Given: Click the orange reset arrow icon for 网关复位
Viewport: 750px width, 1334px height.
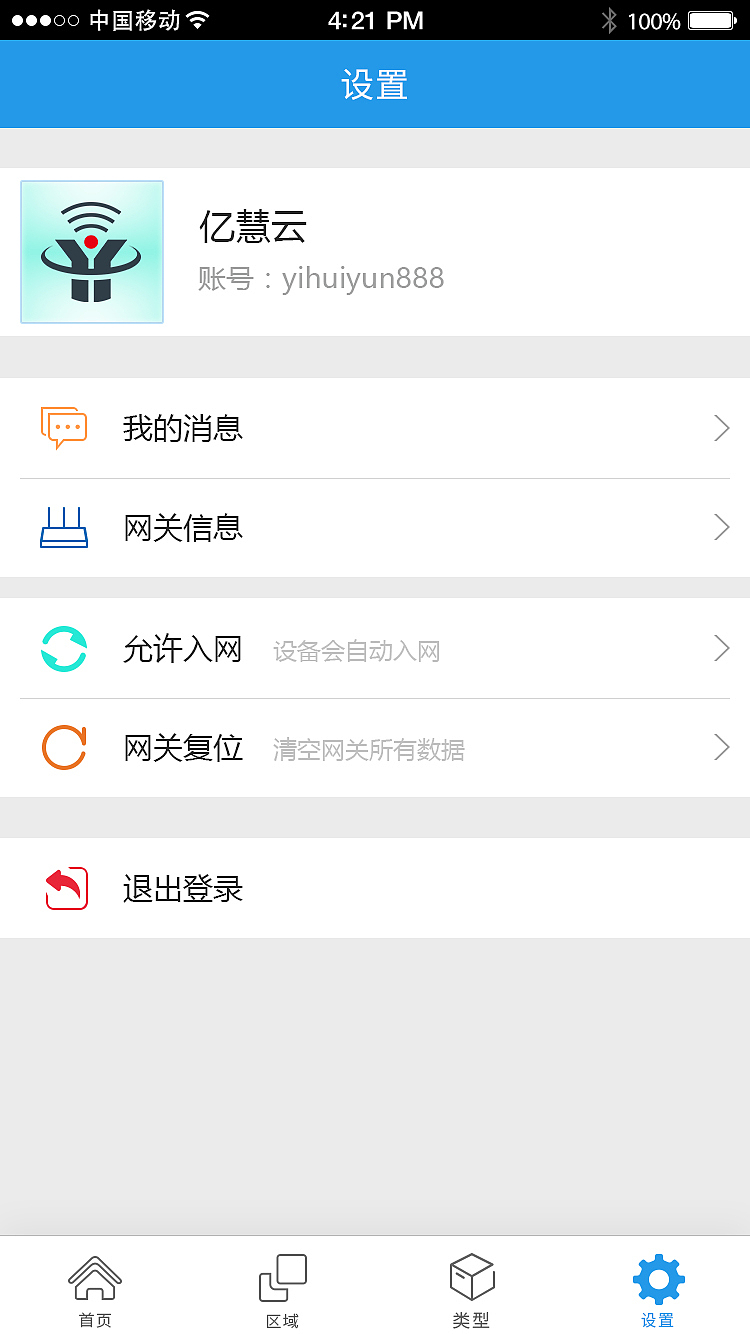Looking at the screenshot, I should (x=63, y=747).
